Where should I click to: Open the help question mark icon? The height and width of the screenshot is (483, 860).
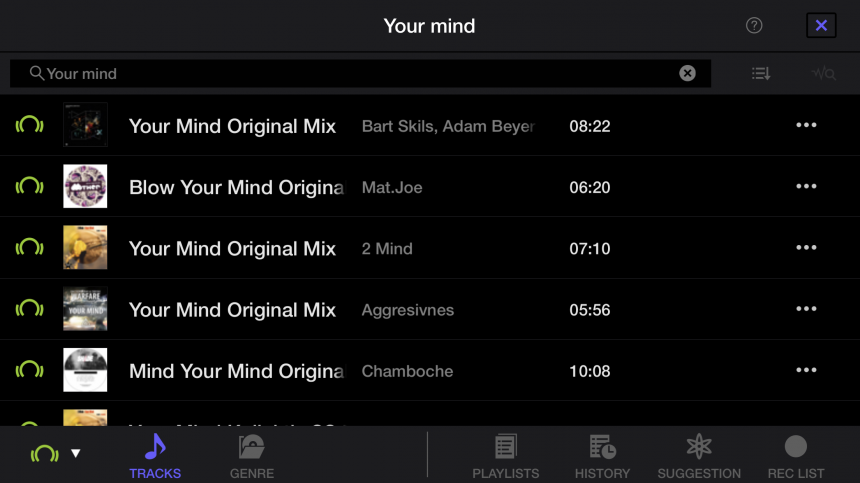click(754, 26)
